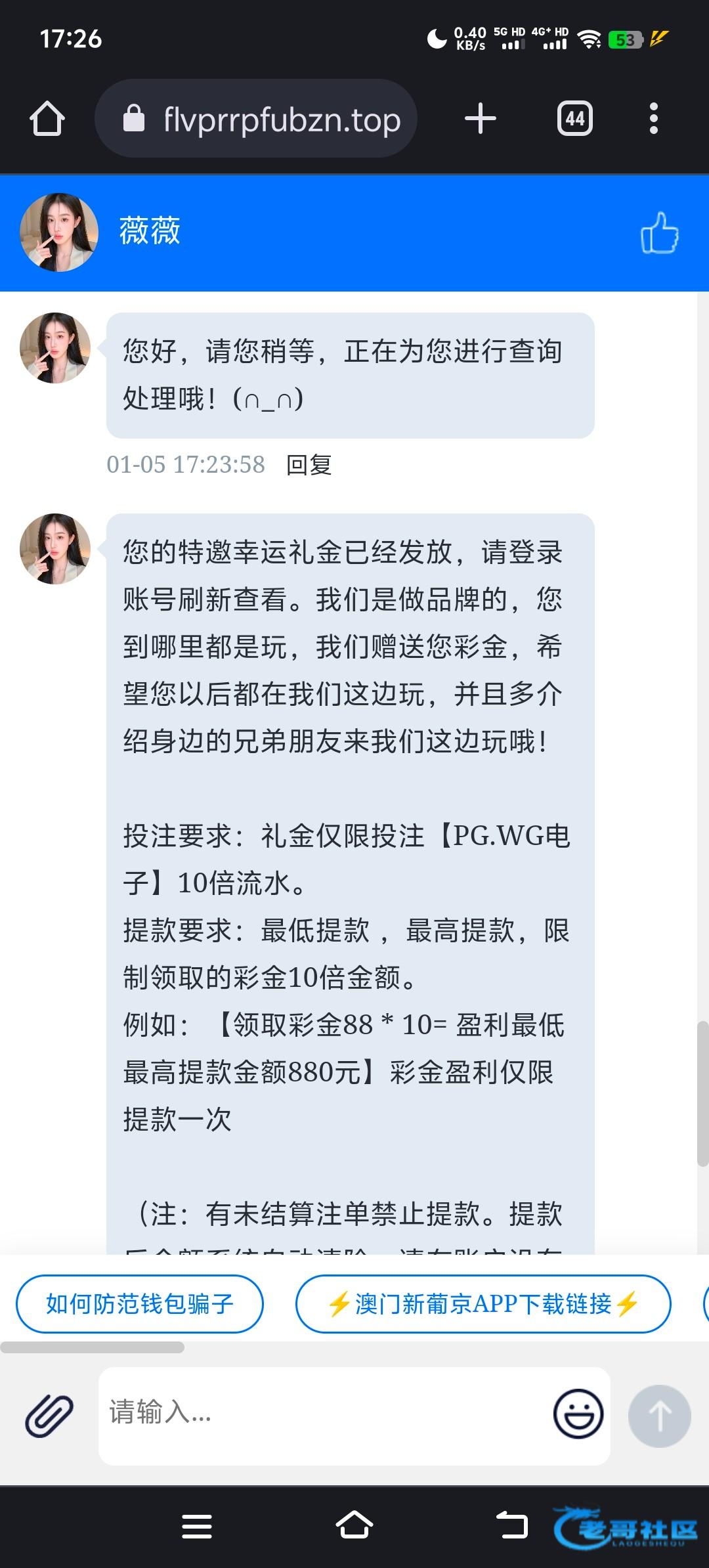
Task: Give 薇薇 a thumbs-up rating
Action: pos(659,232)
